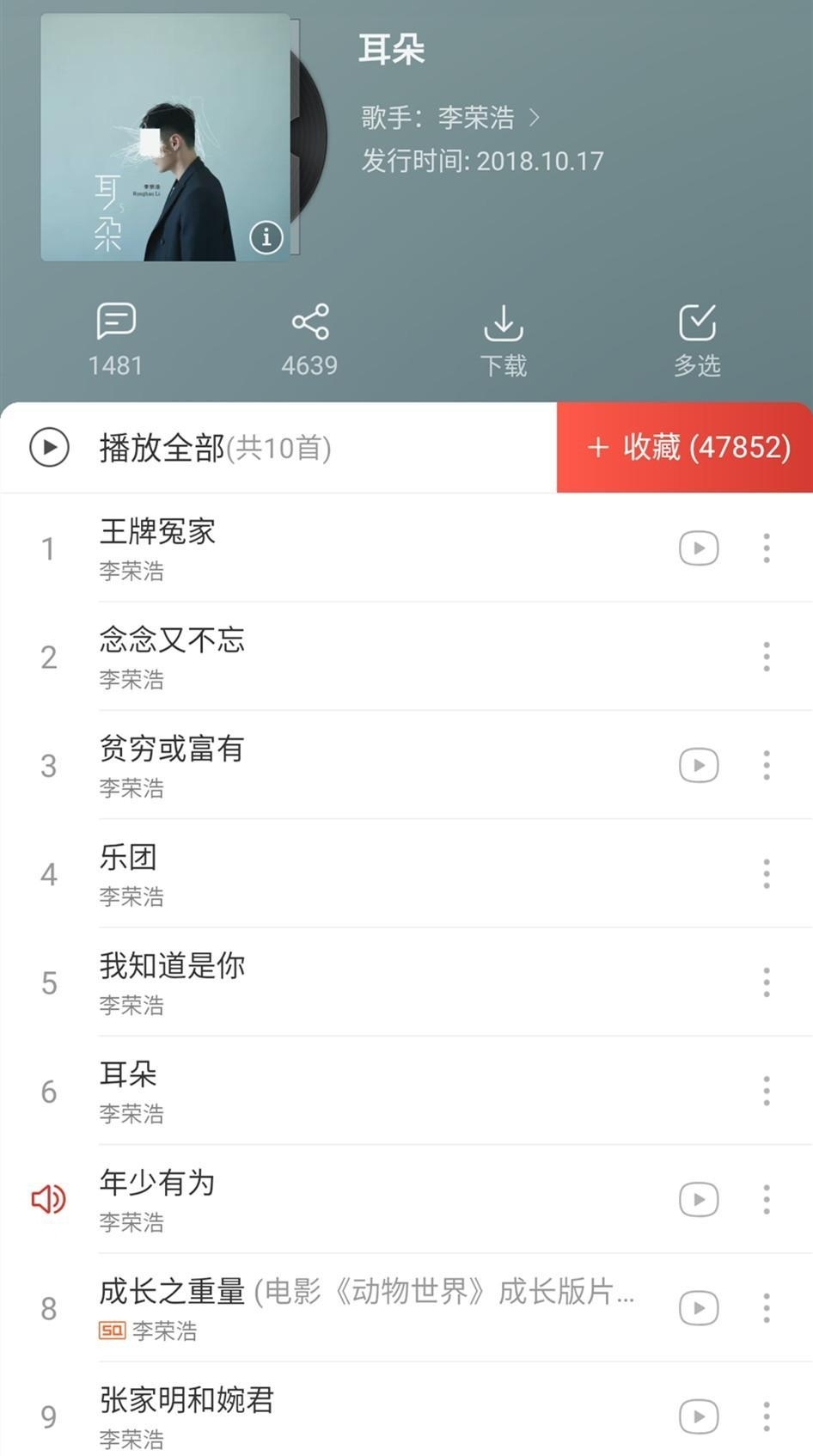Play the song 贫穷或富有
The height and width of the screenshot is (1456, 813).
[x=258, y=765]
